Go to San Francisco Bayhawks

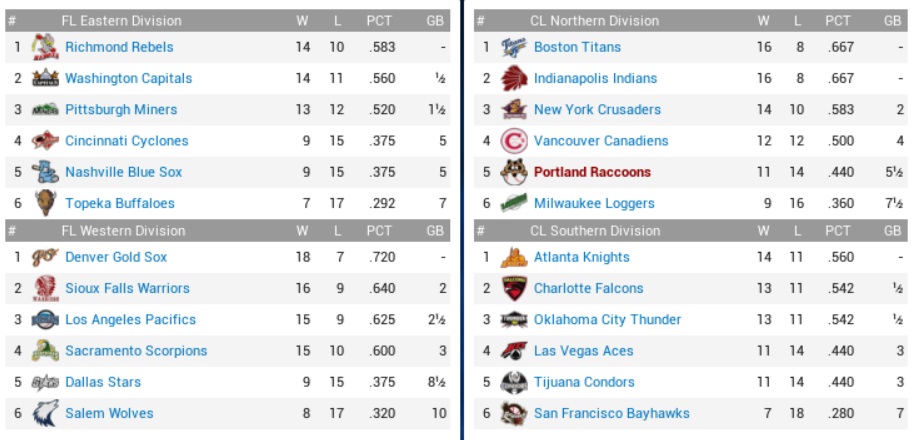(x=611, y=413)
